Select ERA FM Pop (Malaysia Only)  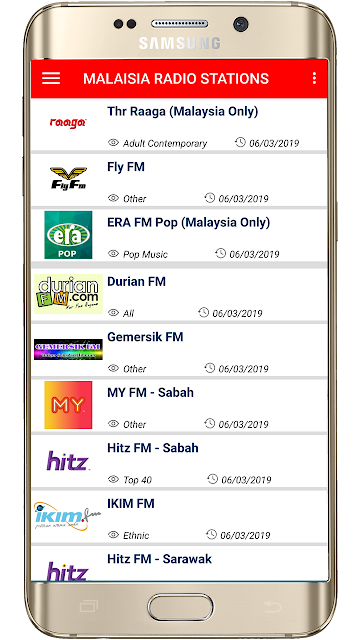[x=179, y=236]
